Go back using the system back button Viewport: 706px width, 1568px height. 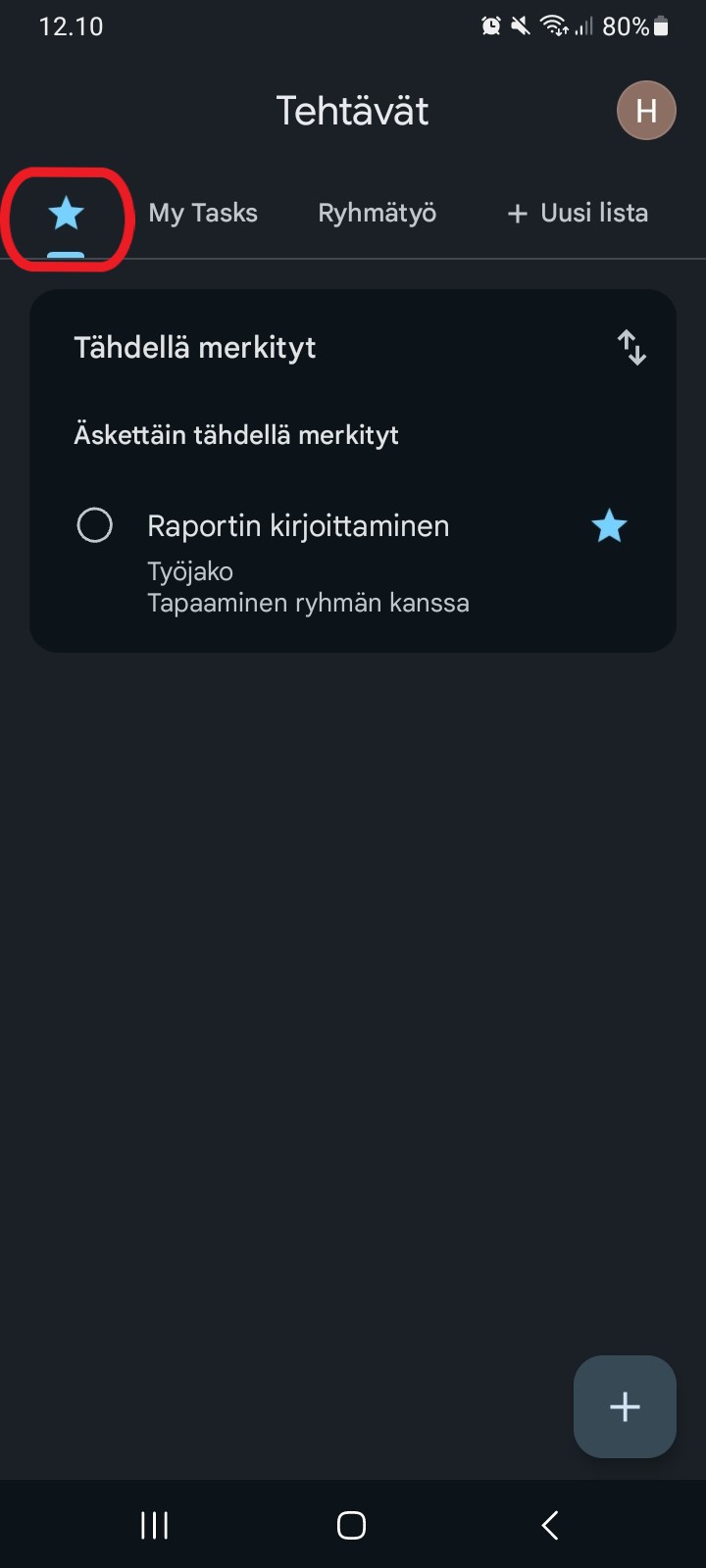550,1525
